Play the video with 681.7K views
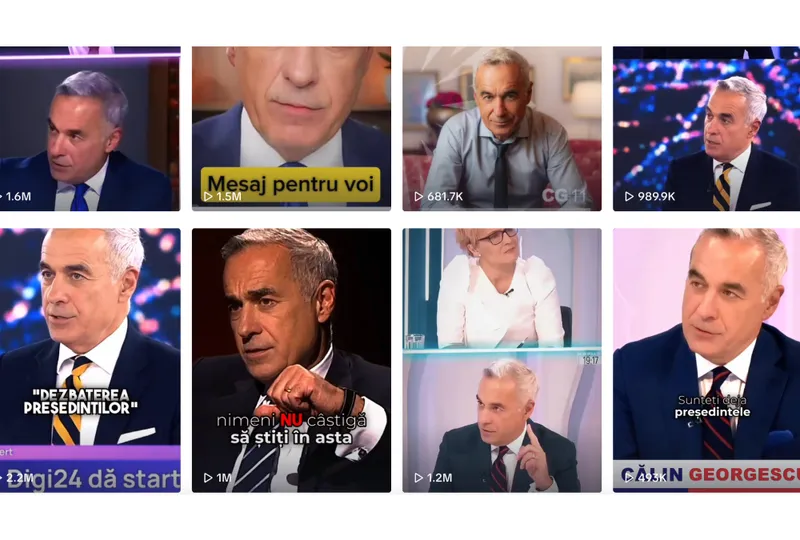 tap(502, 128)
